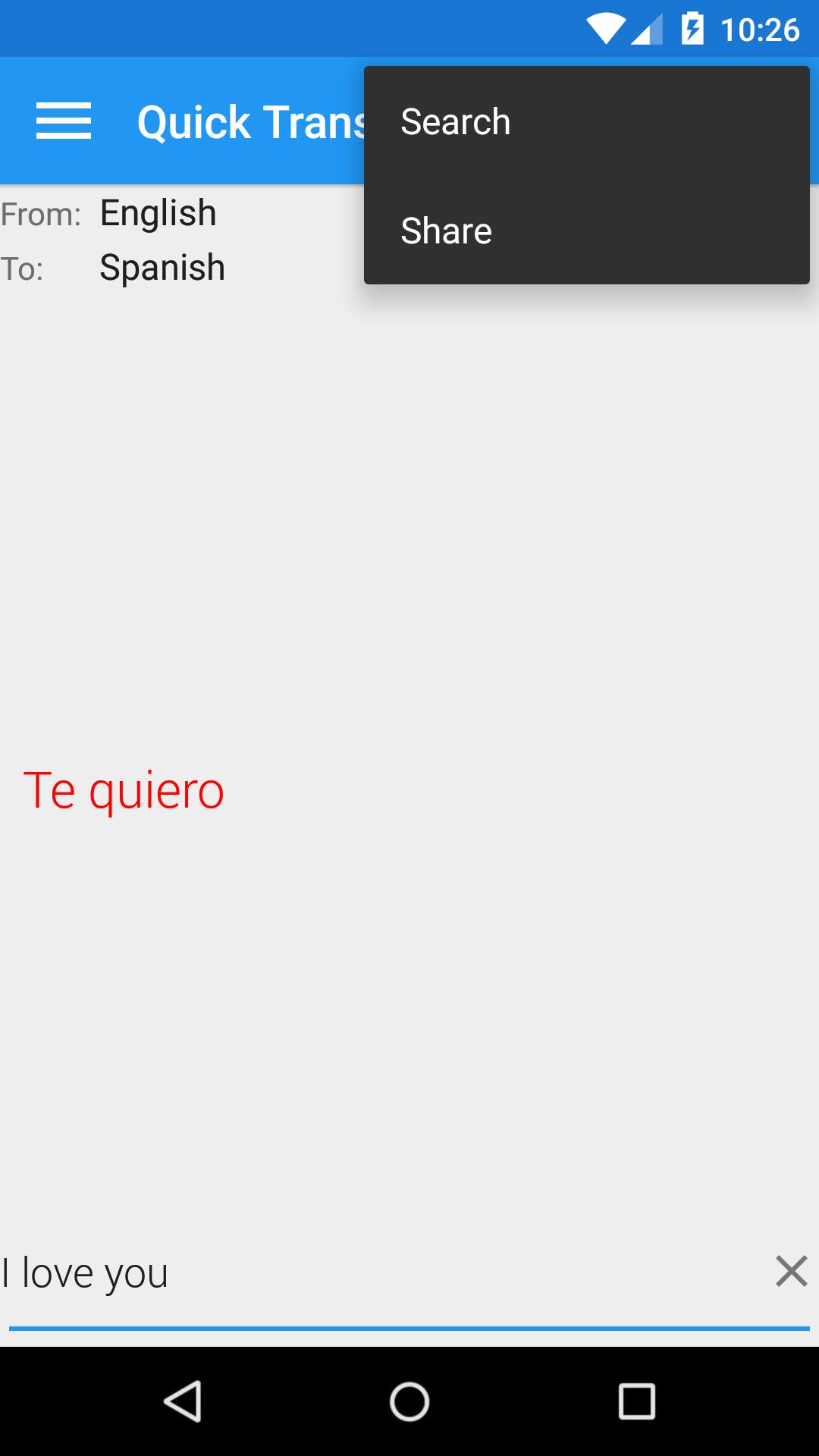The image size is (819, 1456).
Task: Clear the text with the X icon
Action: tap(791, 1271)
